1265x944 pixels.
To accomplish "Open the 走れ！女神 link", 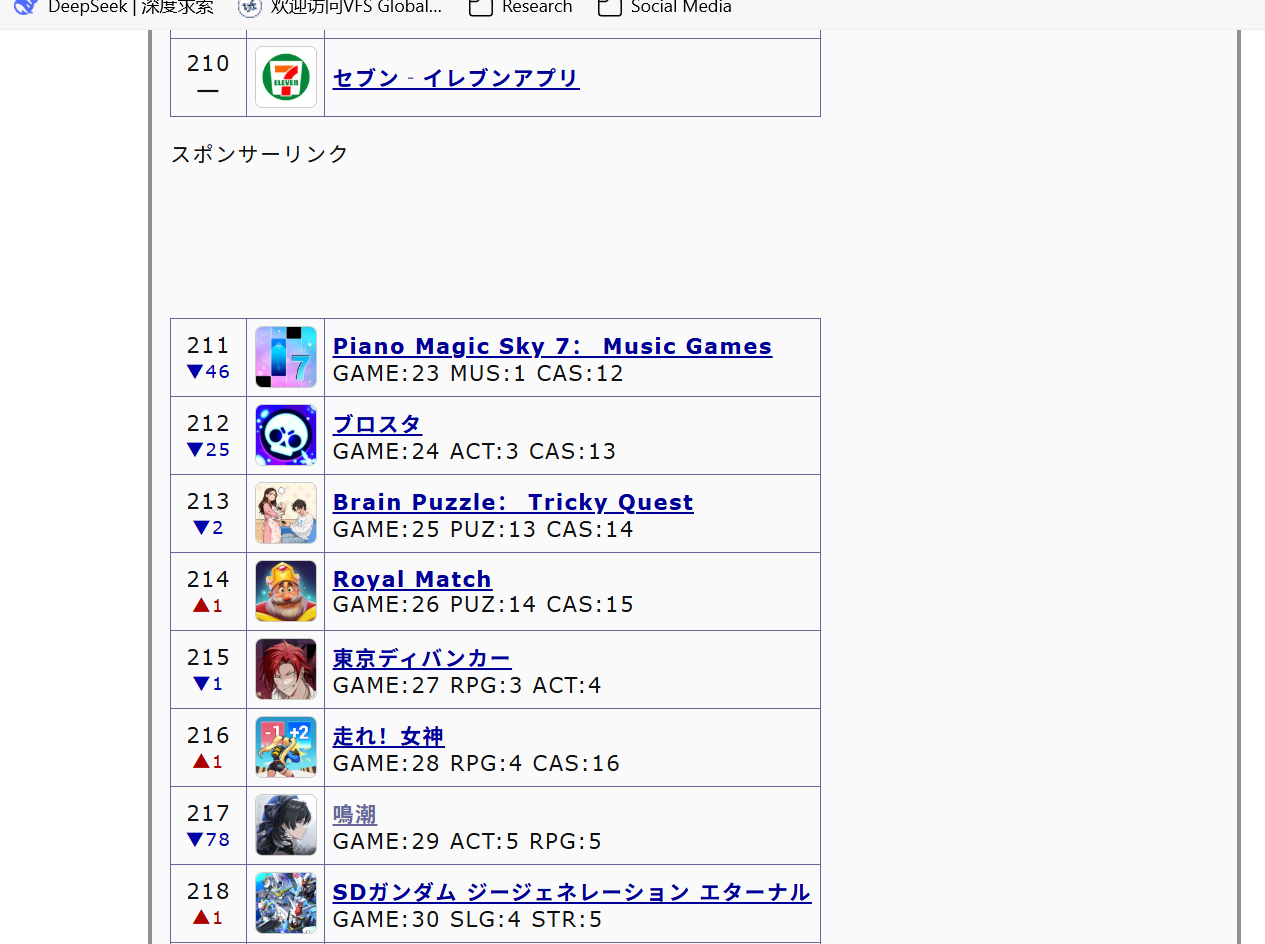I will coord(388,736).
